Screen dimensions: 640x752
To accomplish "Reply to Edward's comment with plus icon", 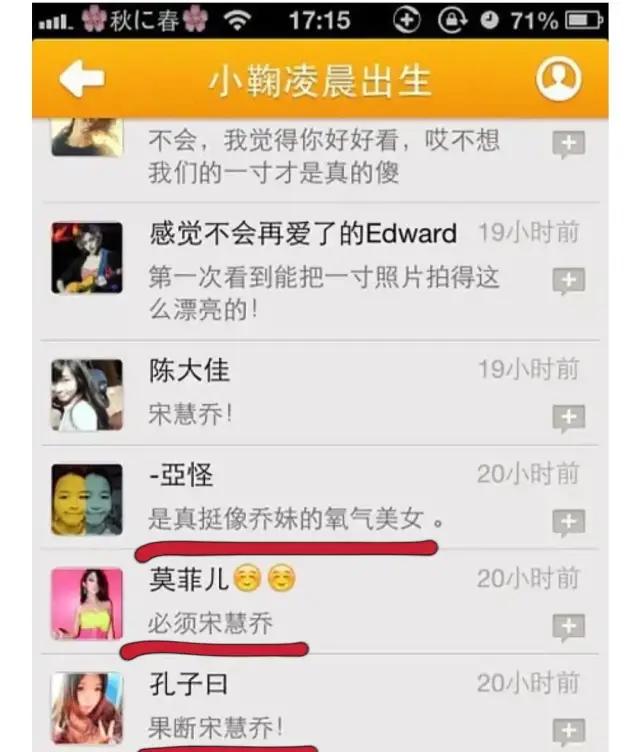I will [x=568, y=282].
